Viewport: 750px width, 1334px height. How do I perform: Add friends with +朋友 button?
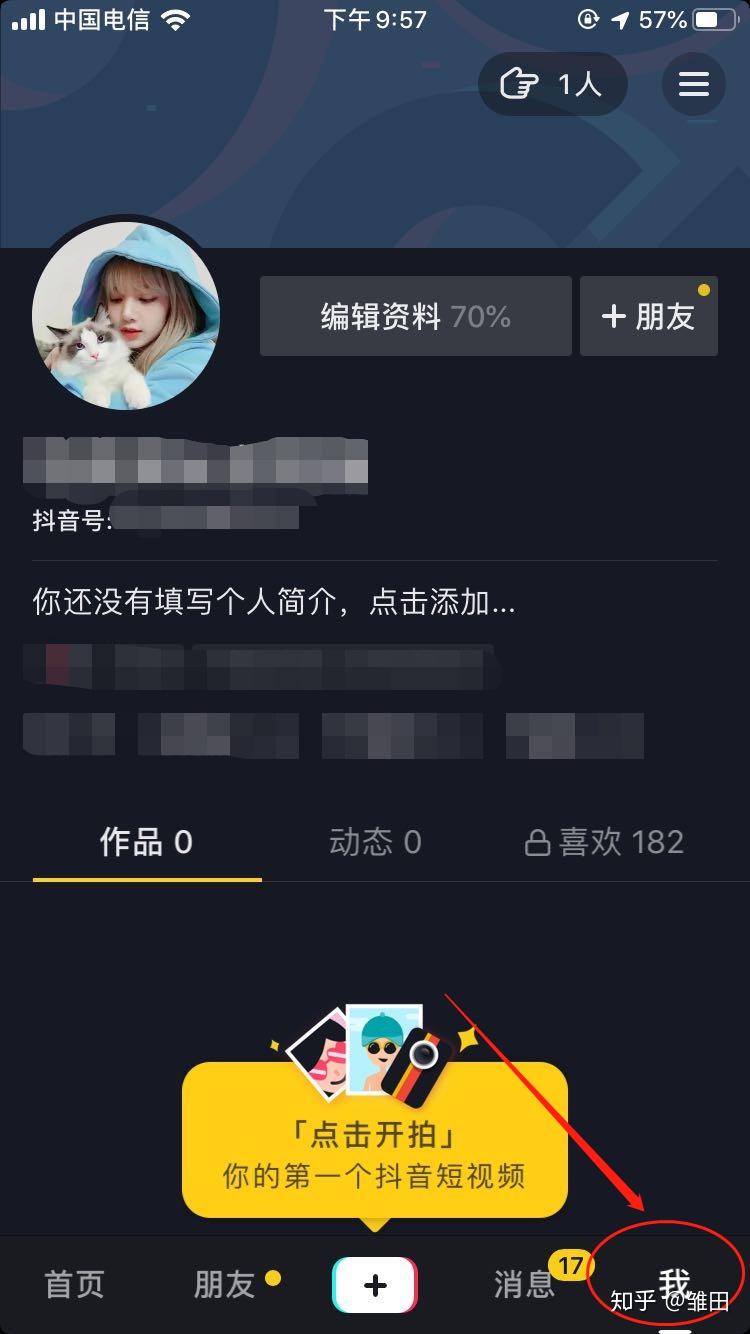[649, 317]
